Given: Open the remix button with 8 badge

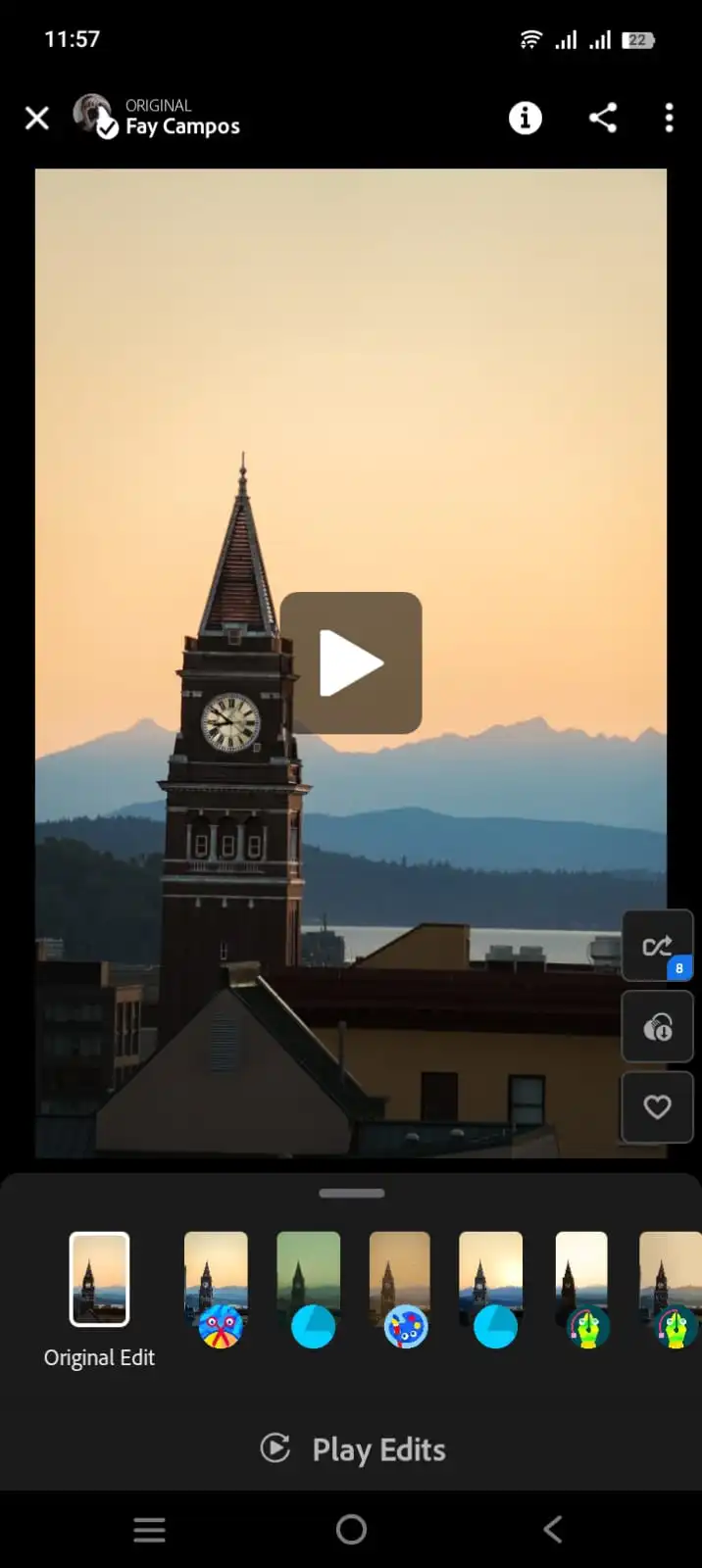Looking at the screenshot, I should coord(658,946).
